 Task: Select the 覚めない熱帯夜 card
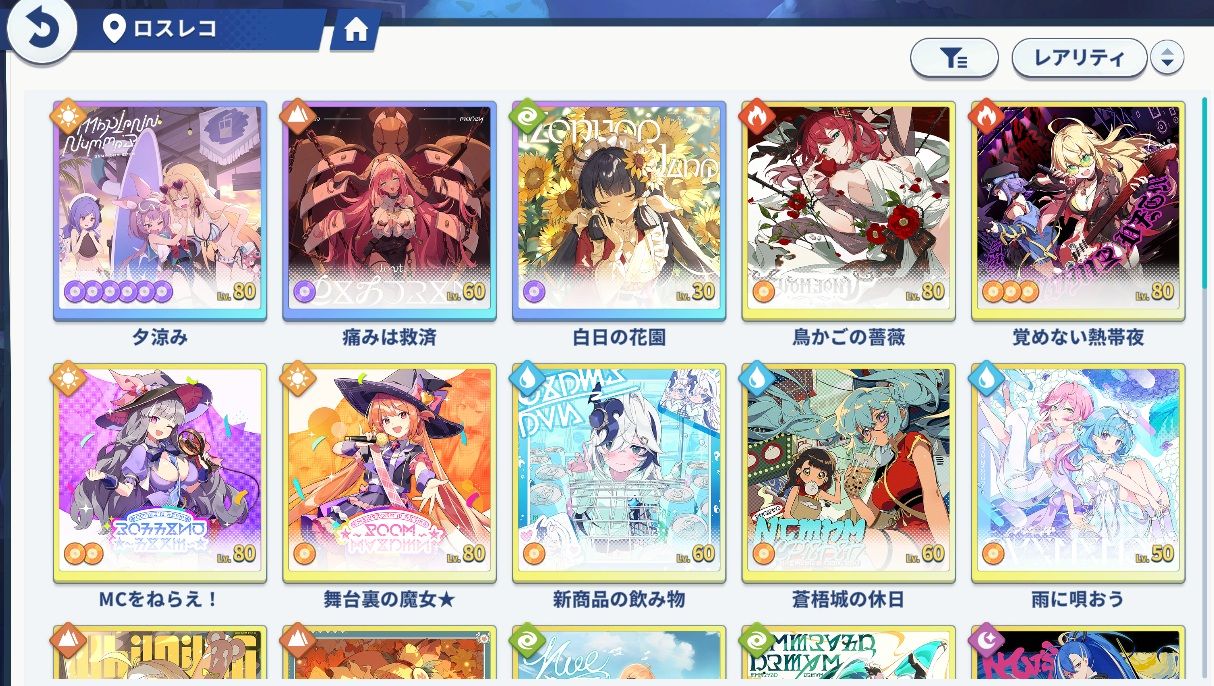[x=1078, y=209]
